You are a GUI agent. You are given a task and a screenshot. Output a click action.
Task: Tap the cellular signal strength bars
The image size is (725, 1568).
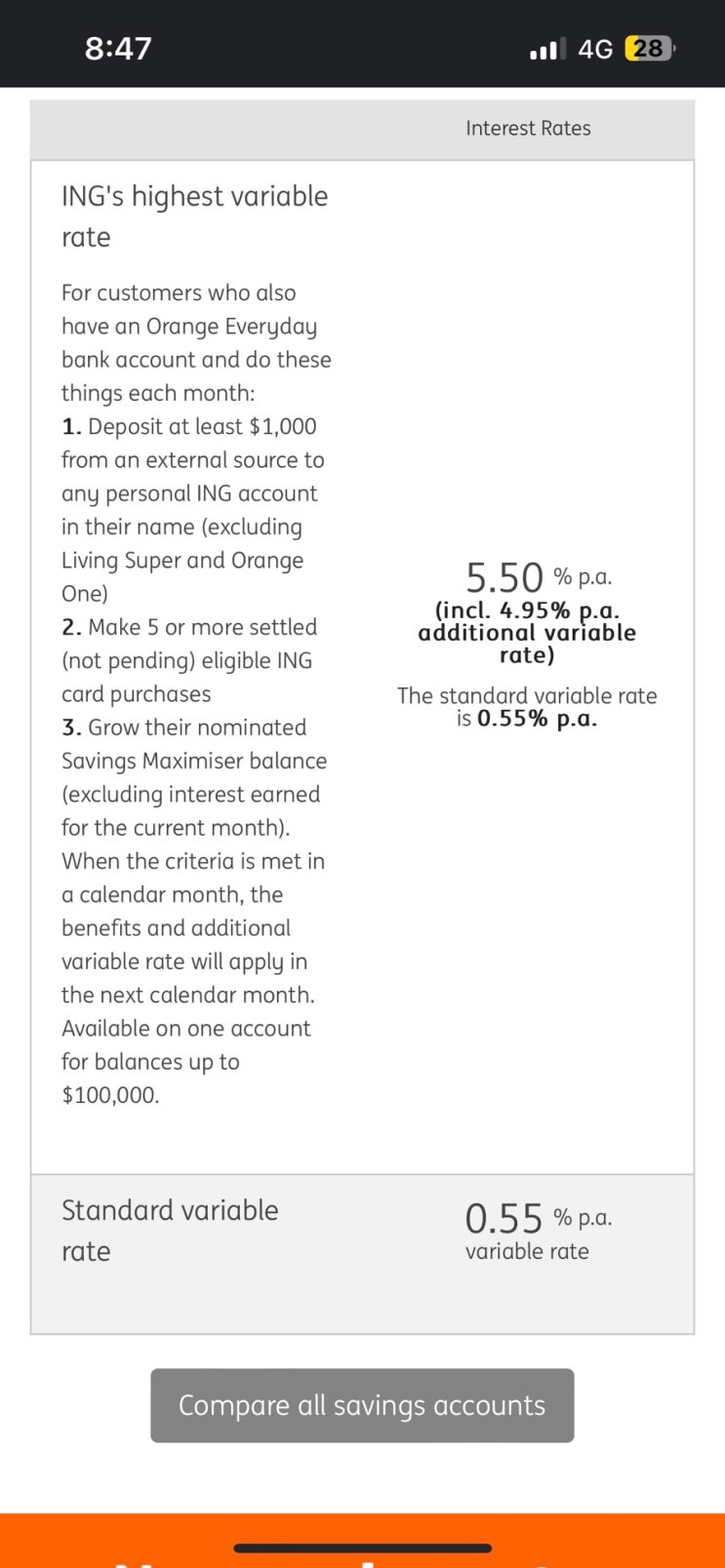(543, 47)
